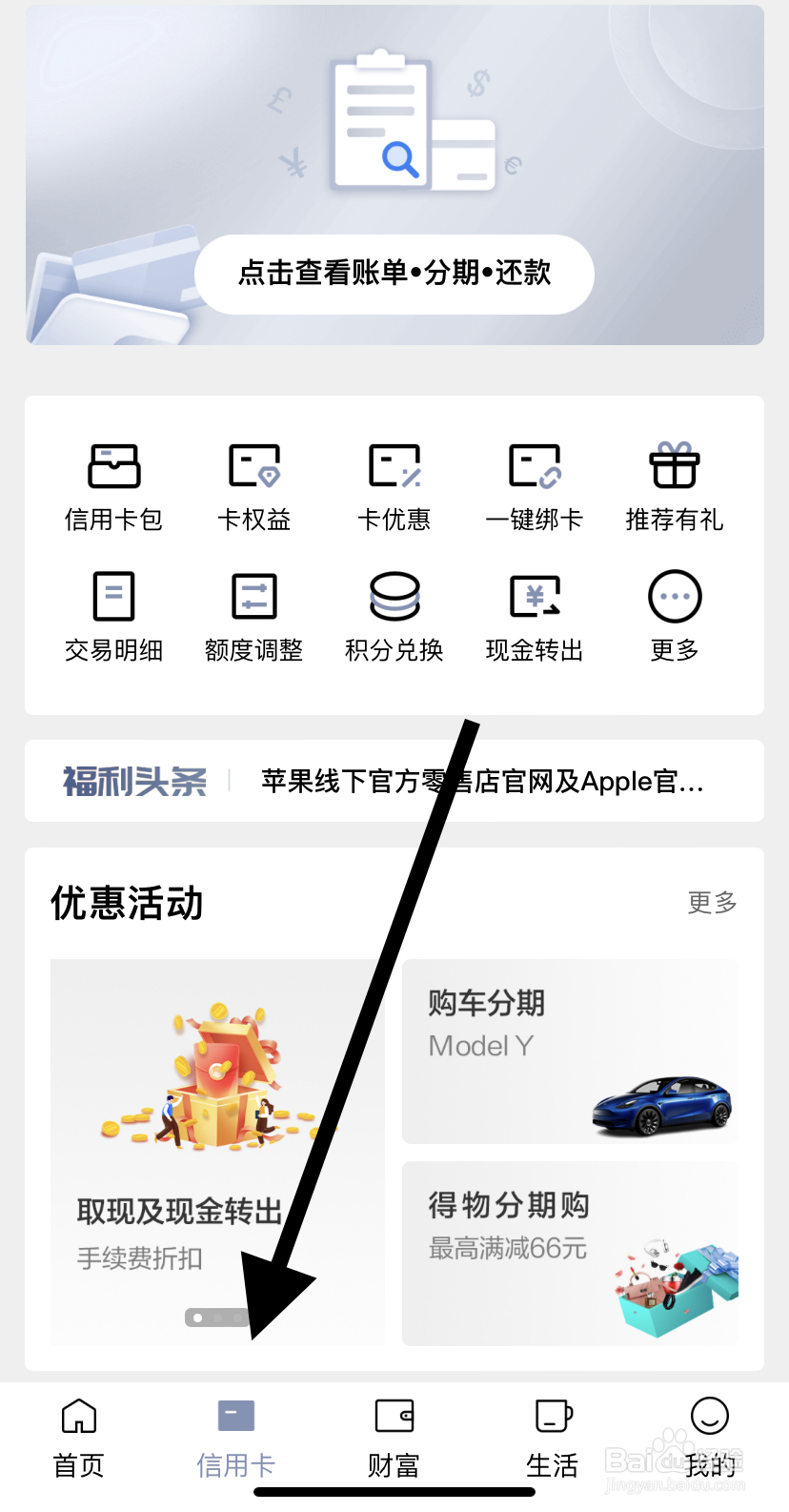Image resolution: width=789 pixels, height=1512 pixels.
Task: Open 卡优惠 card discounts
Action: tap(394, 486)
